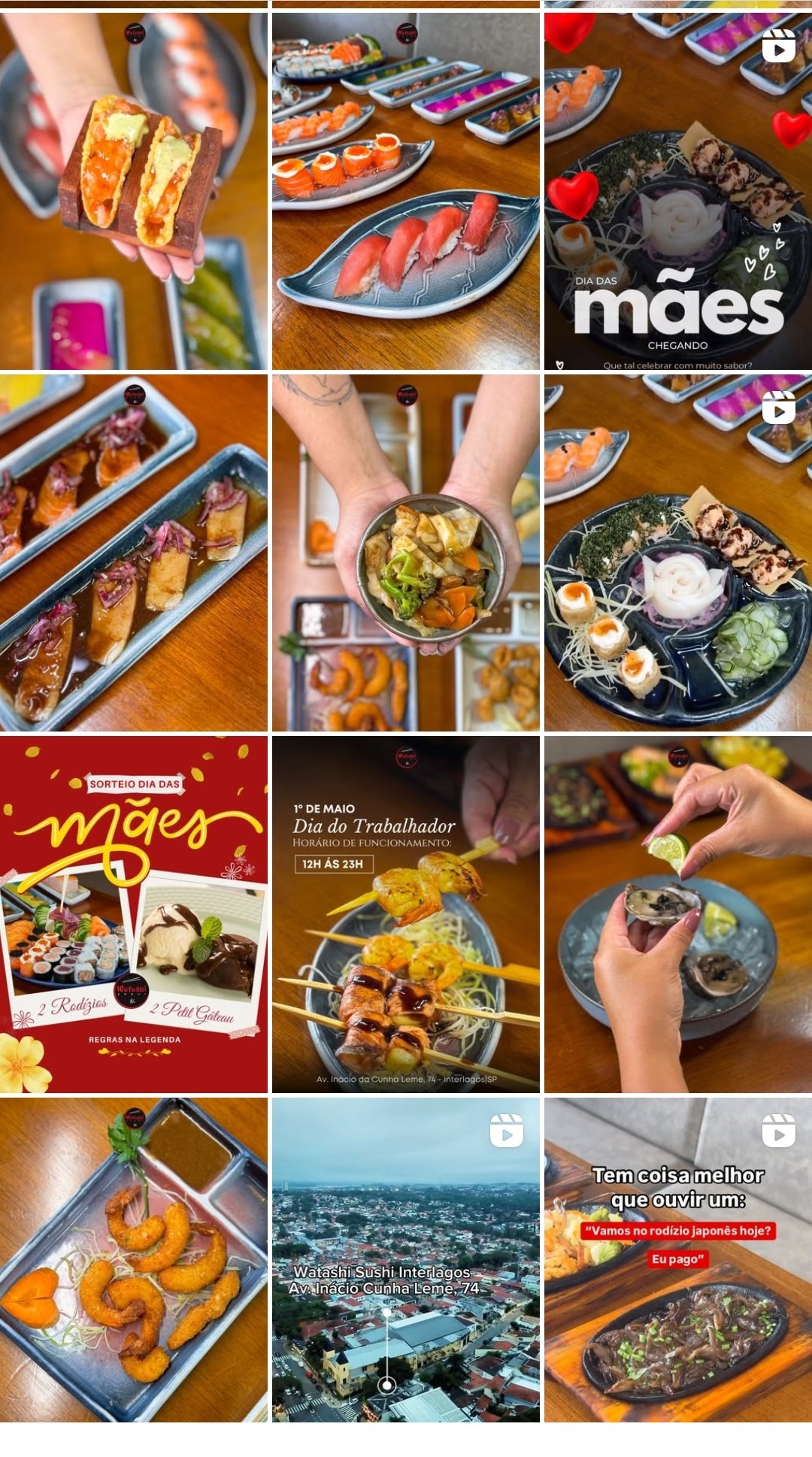Open the Sorteio Dia das Mães giveaway post
Screen dimensions: 812x1457
click(134, 914)
